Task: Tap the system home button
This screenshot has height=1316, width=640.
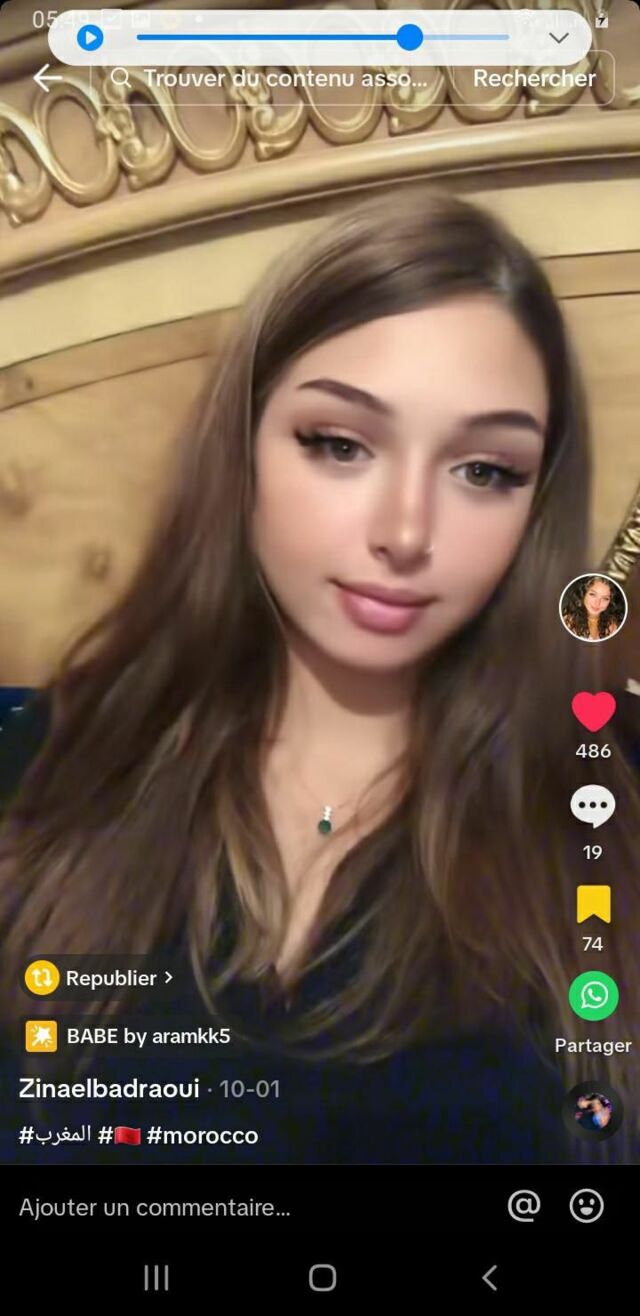Action: coord(322,1277)
